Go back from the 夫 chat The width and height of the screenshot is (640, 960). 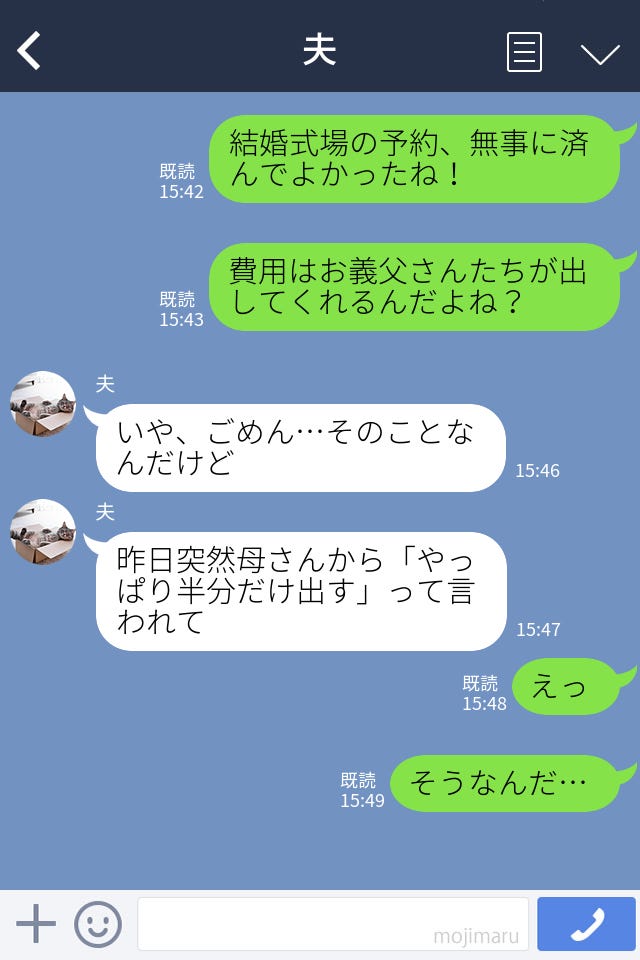click(x=30, y=51)
